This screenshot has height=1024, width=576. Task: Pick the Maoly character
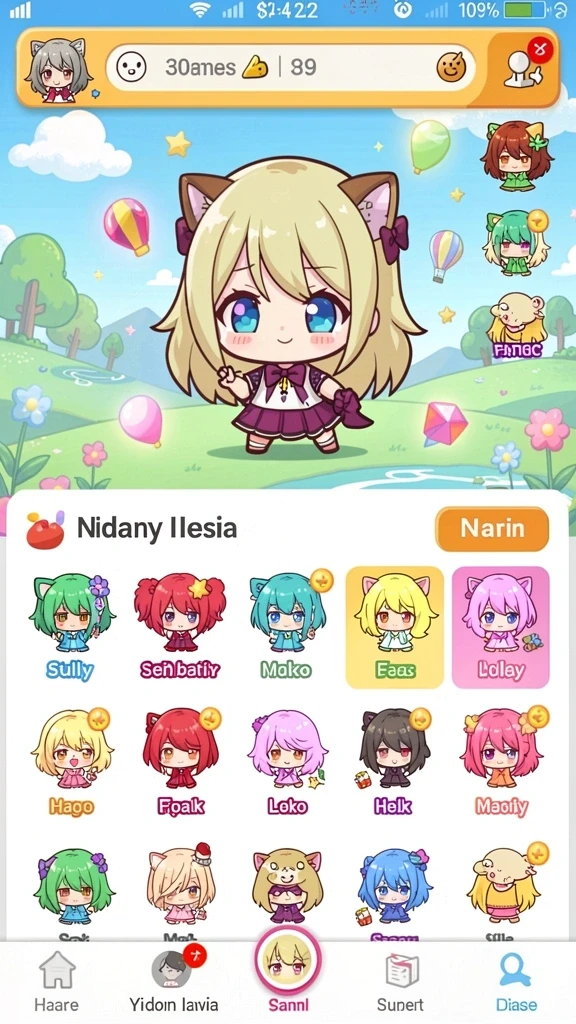[502, 763]
